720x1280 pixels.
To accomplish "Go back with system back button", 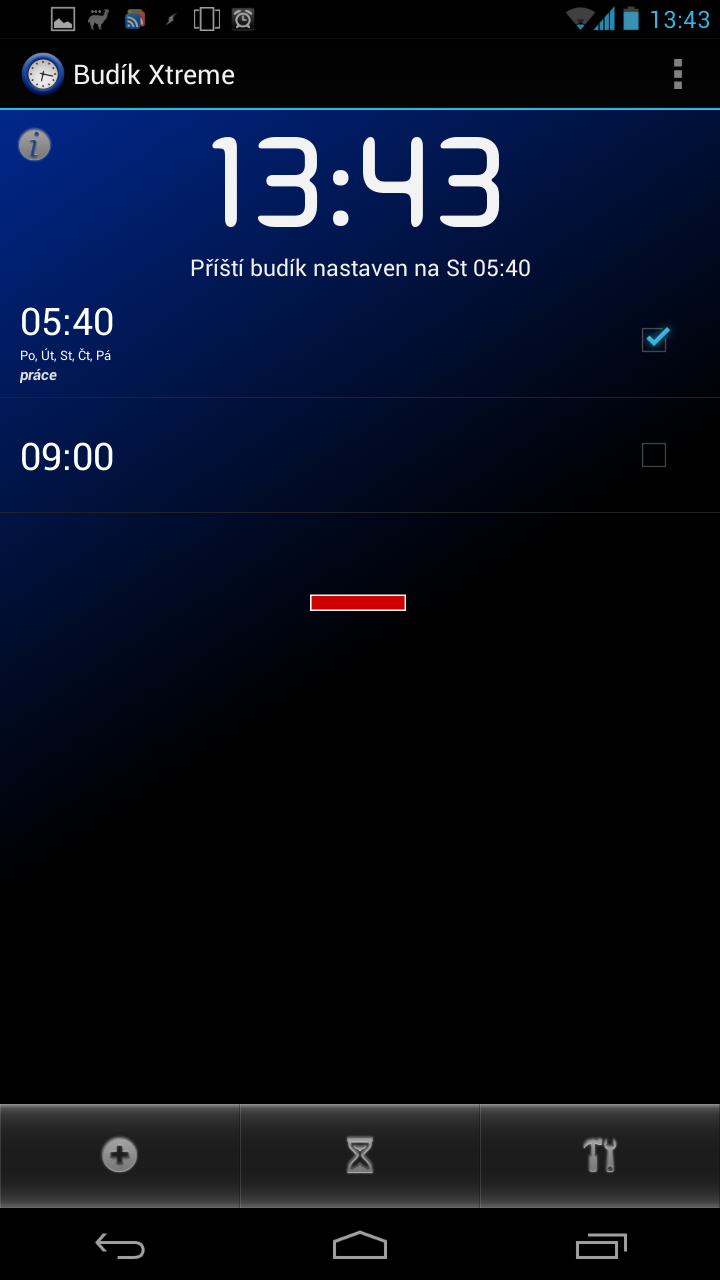I will pyautogui.click(x=120, y=1245).
